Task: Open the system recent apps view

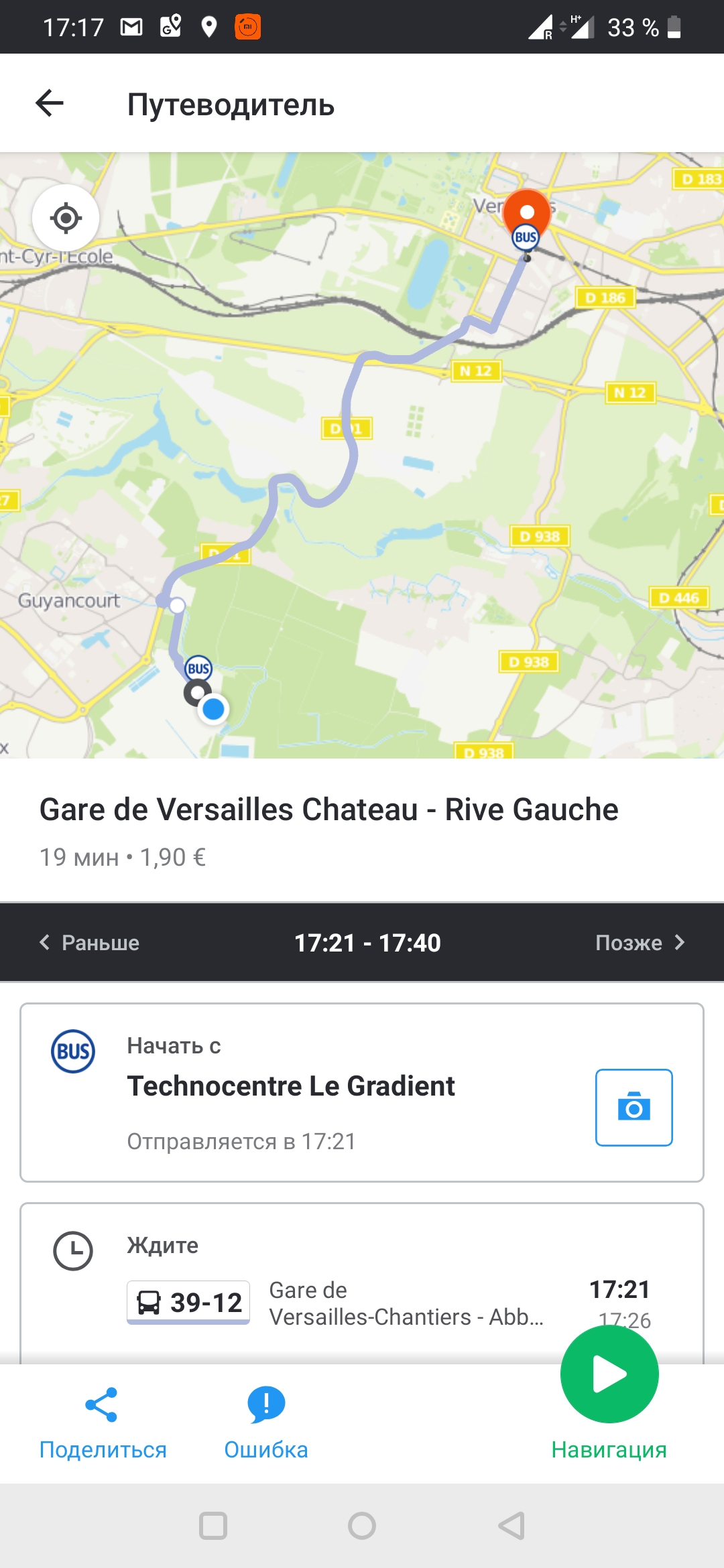Action: pyautogui.click(x=213, y=1526)
